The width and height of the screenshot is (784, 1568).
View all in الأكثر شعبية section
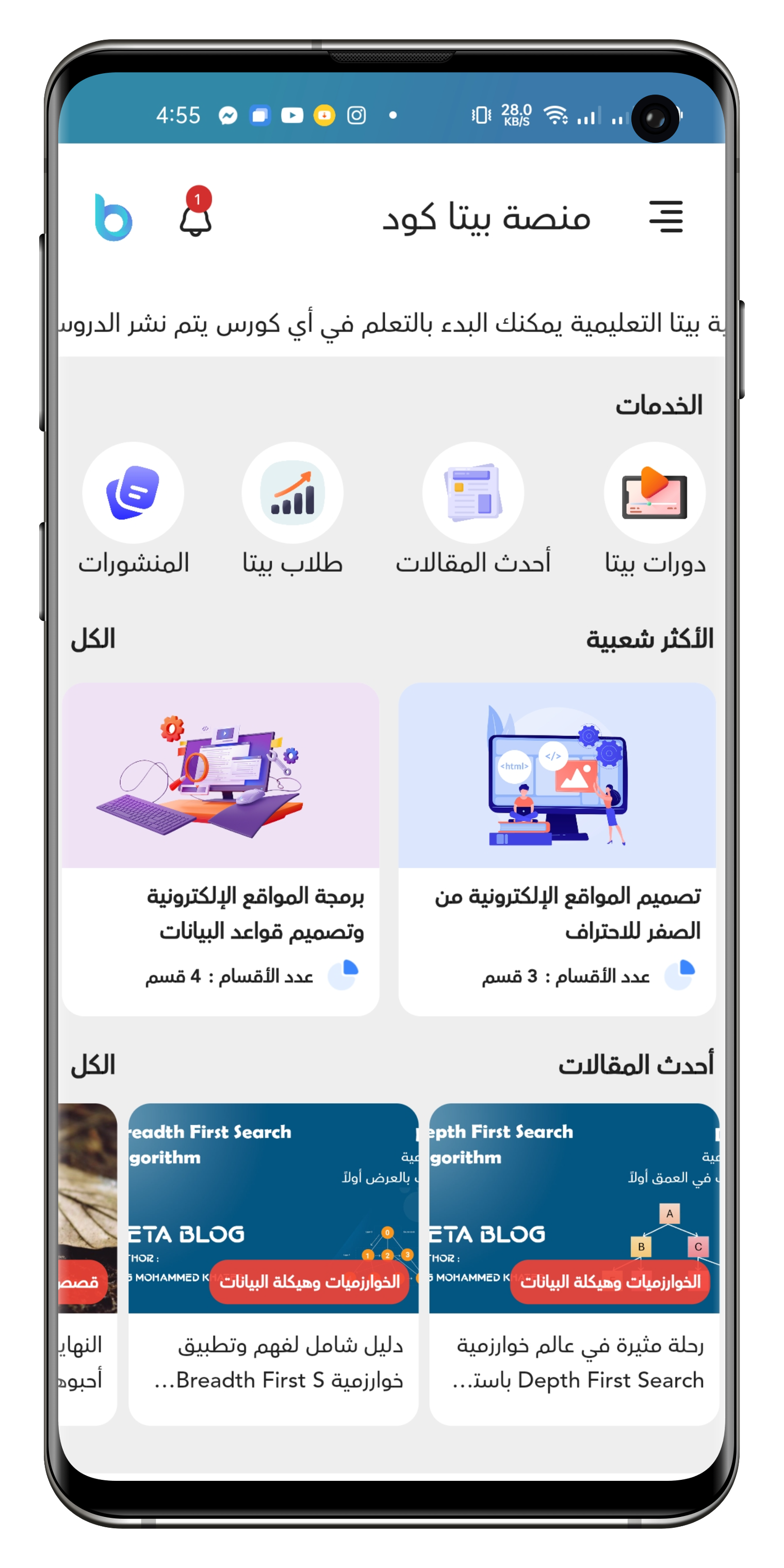tap(92, 639)
